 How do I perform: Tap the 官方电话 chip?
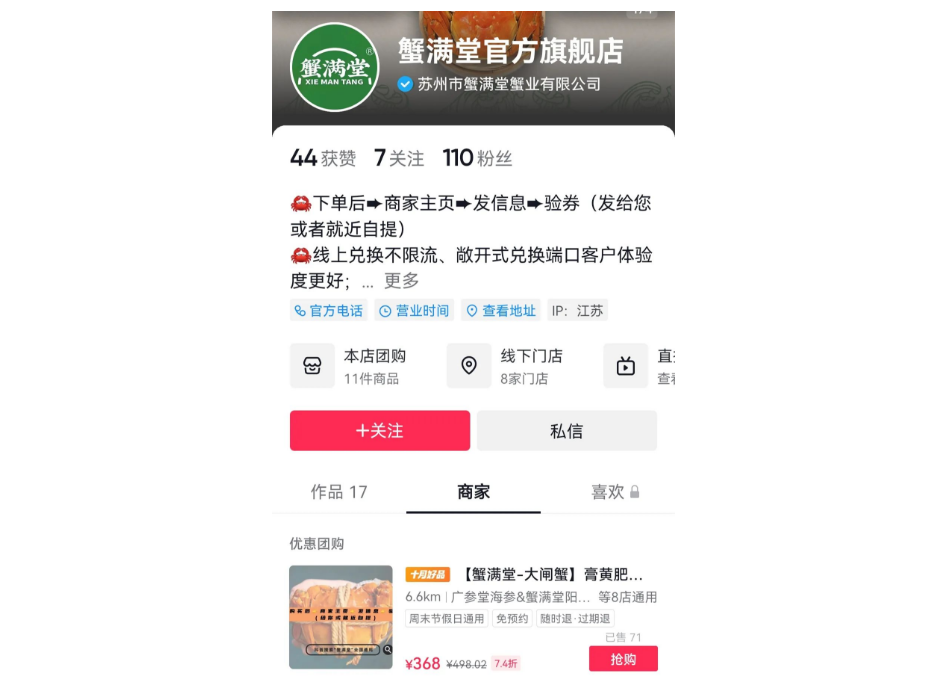pos(328,311)
